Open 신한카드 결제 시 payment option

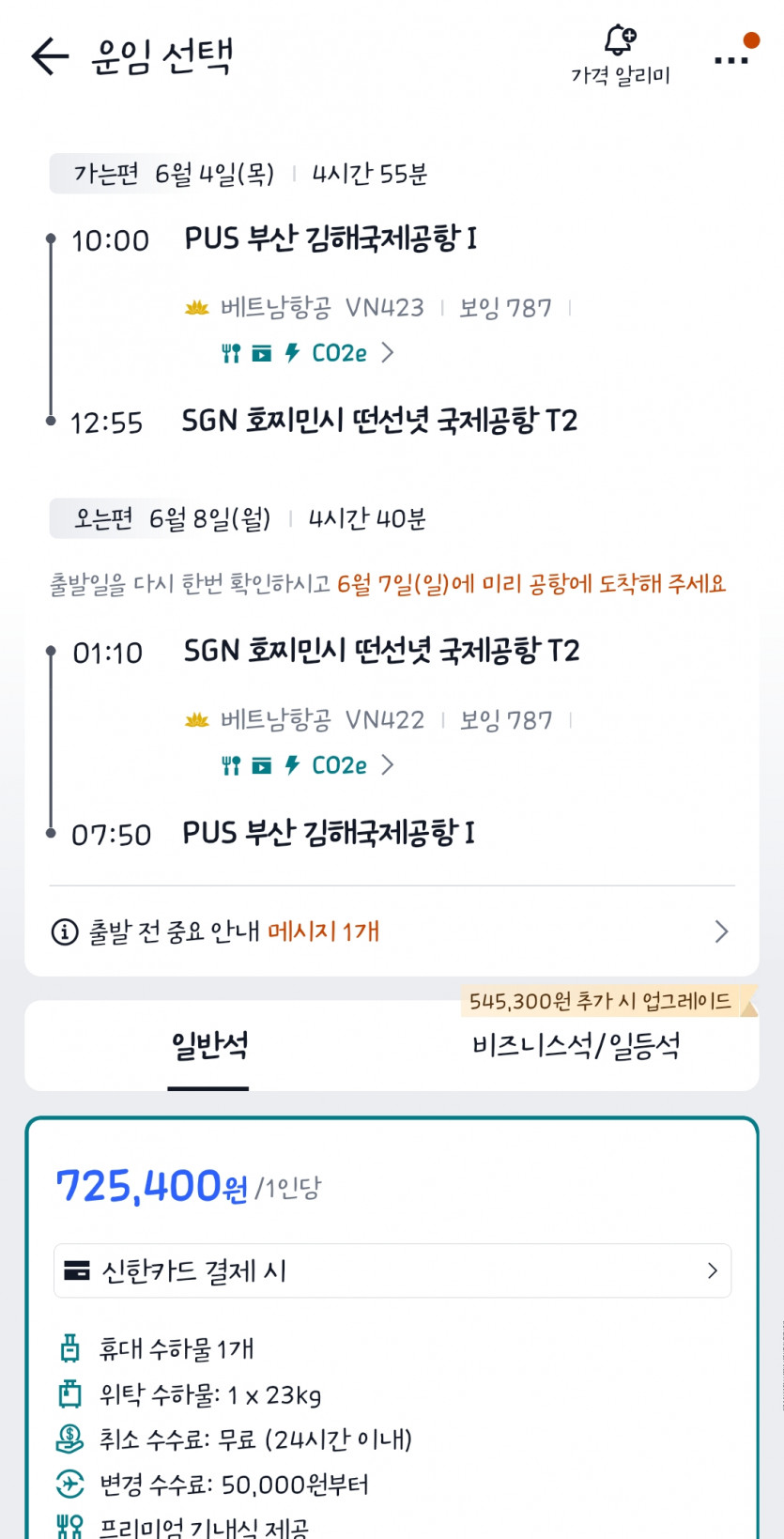(392, 1270)
